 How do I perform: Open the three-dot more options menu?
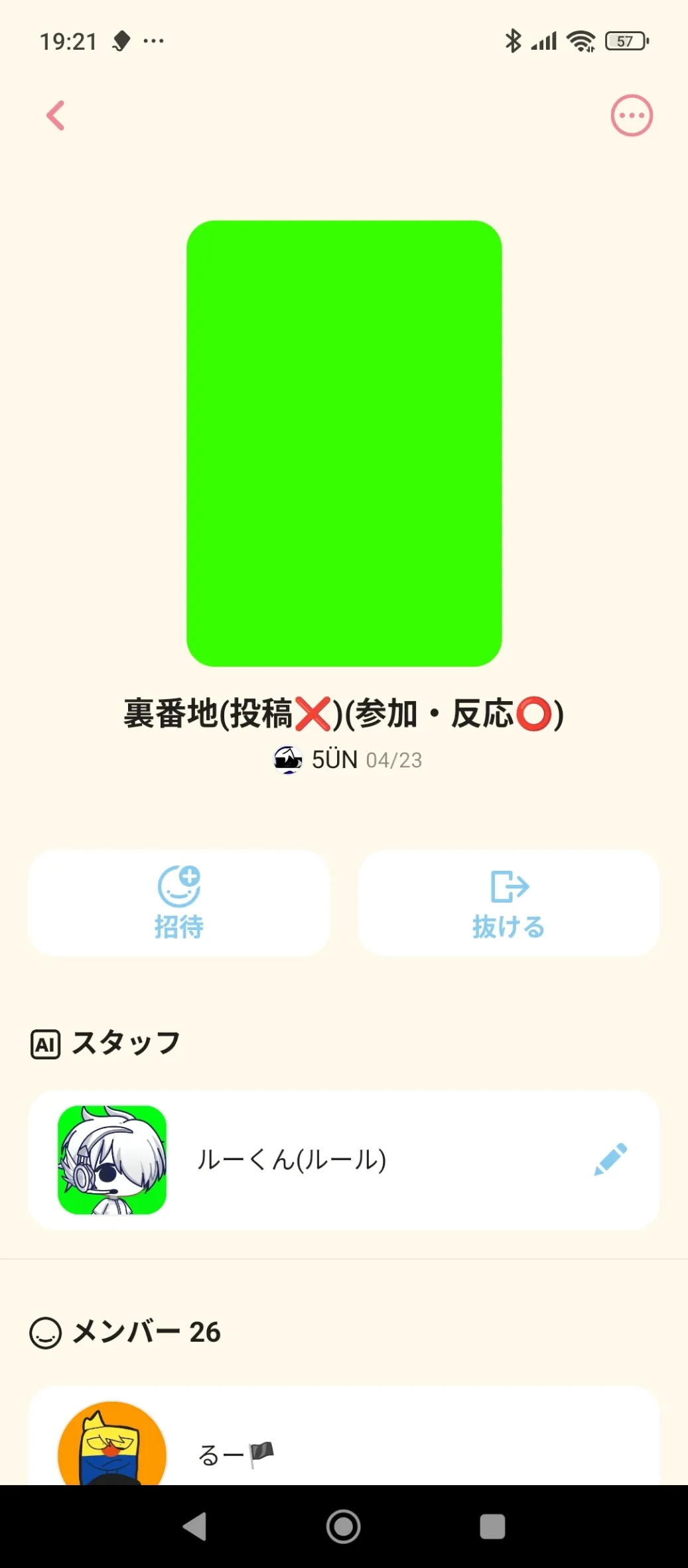[x=632, y=115]
